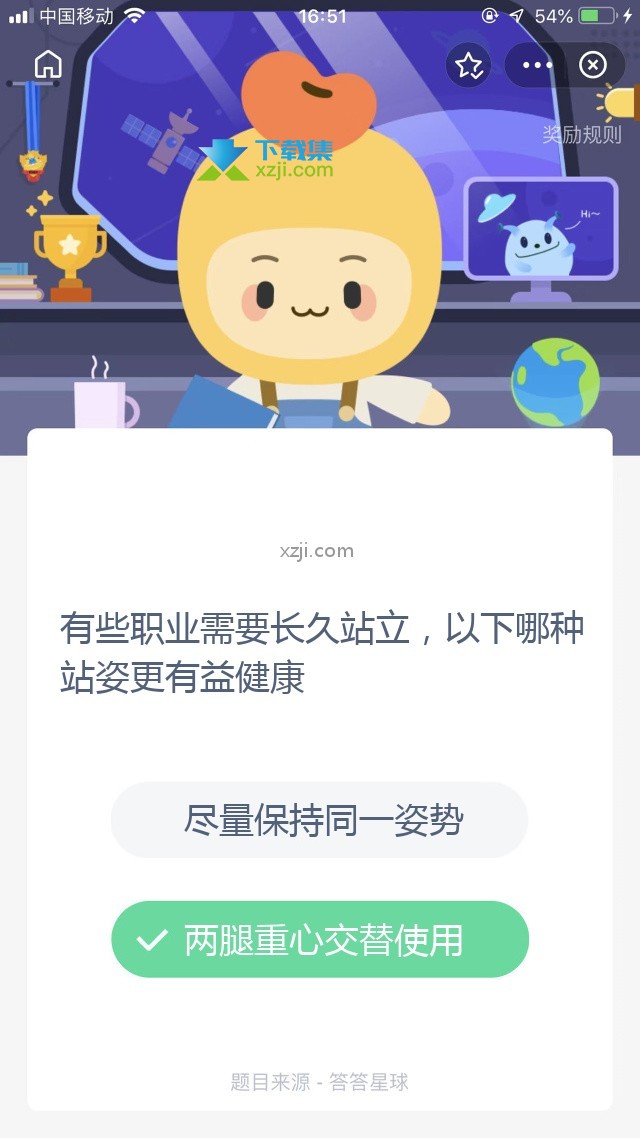Select answer 尽量保持同一姿势

click(x=319, y=821)
